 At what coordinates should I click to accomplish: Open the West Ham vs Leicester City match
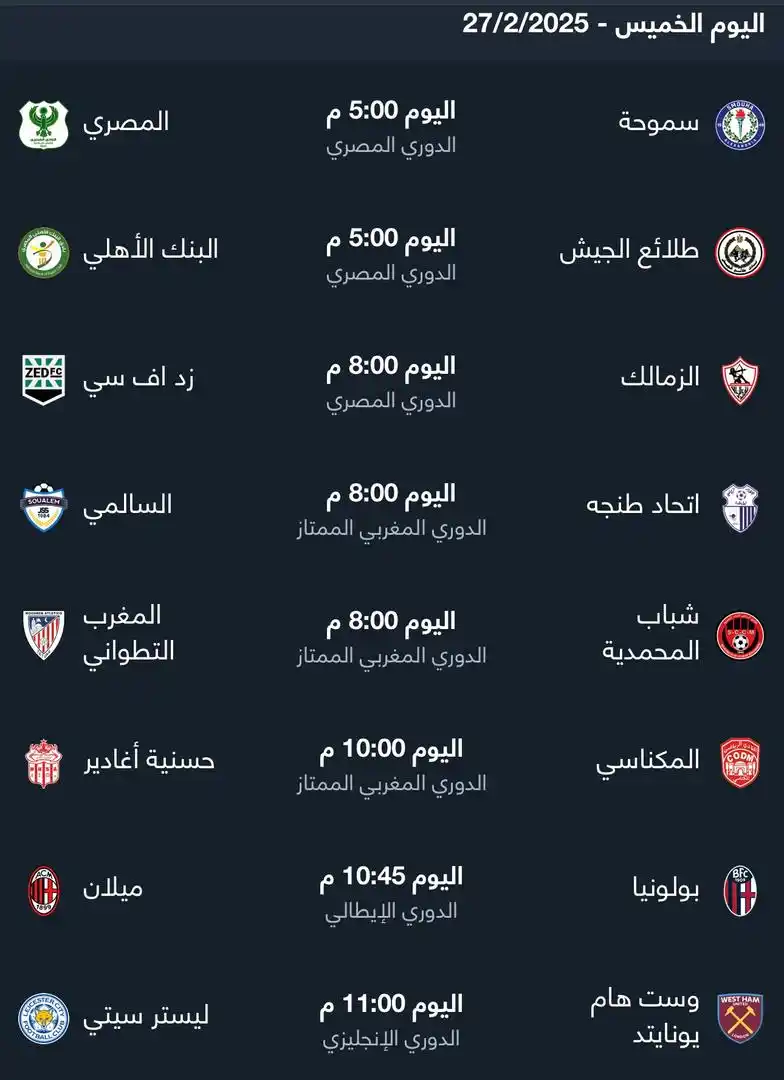point(391,1019)
